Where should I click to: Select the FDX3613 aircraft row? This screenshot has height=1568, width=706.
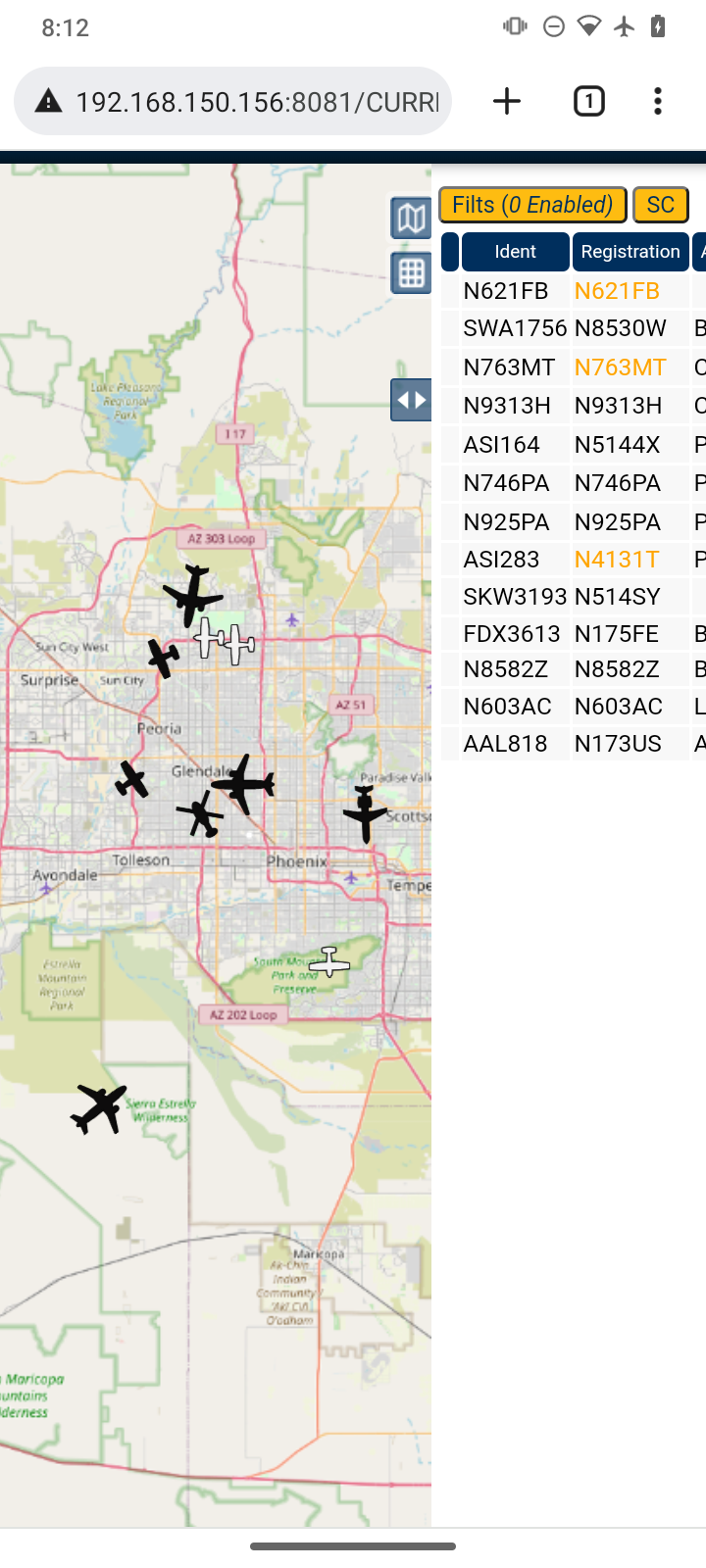(x=573, y=634)
